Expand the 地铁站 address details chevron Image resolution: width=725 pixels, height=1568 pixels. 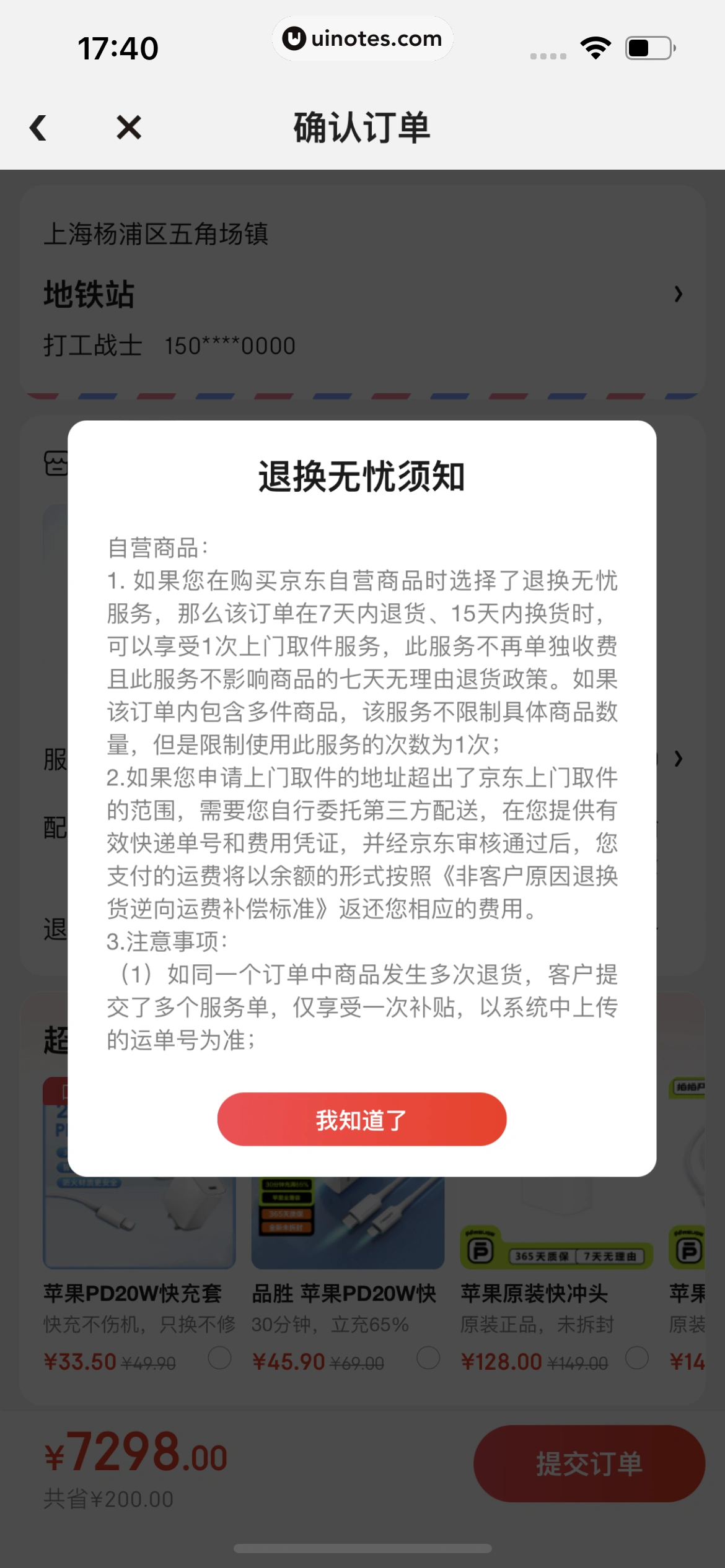[678, 294]
